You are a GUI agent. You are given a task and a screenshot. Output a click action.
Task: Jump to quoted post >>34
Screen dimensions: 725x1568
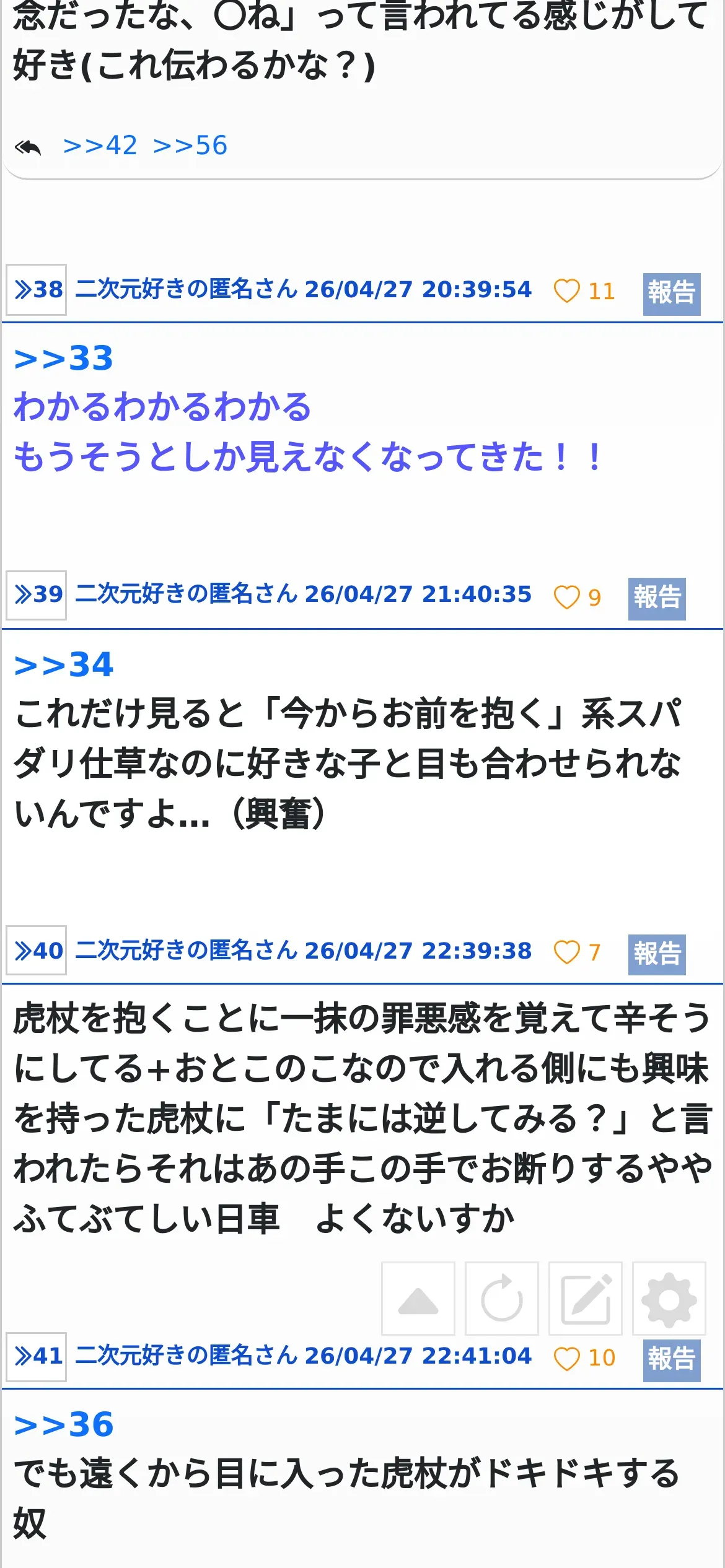point(64,665)
